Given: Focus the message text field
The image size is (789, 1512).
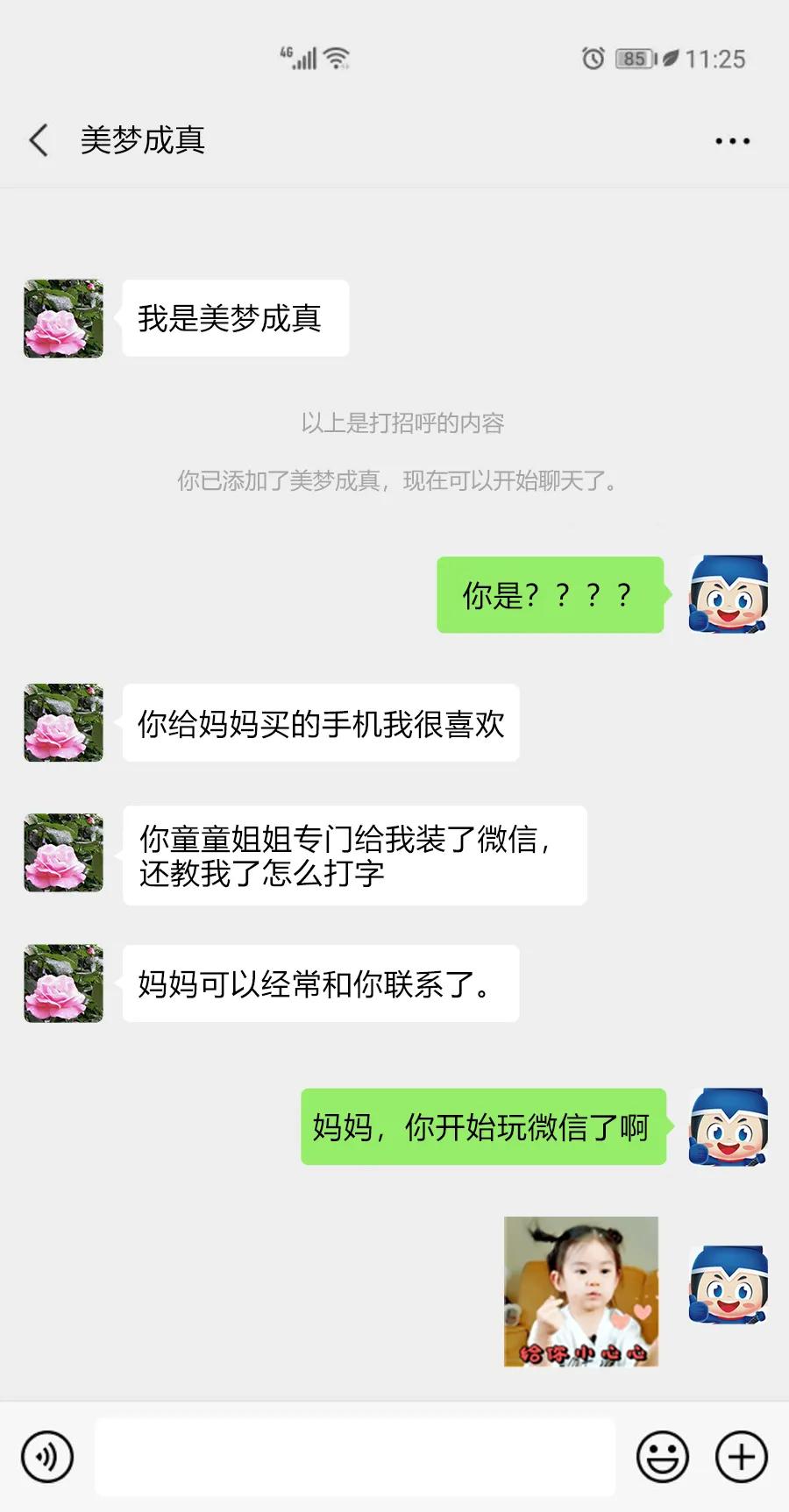Looking at the screenshot, I should (355, 1457).
